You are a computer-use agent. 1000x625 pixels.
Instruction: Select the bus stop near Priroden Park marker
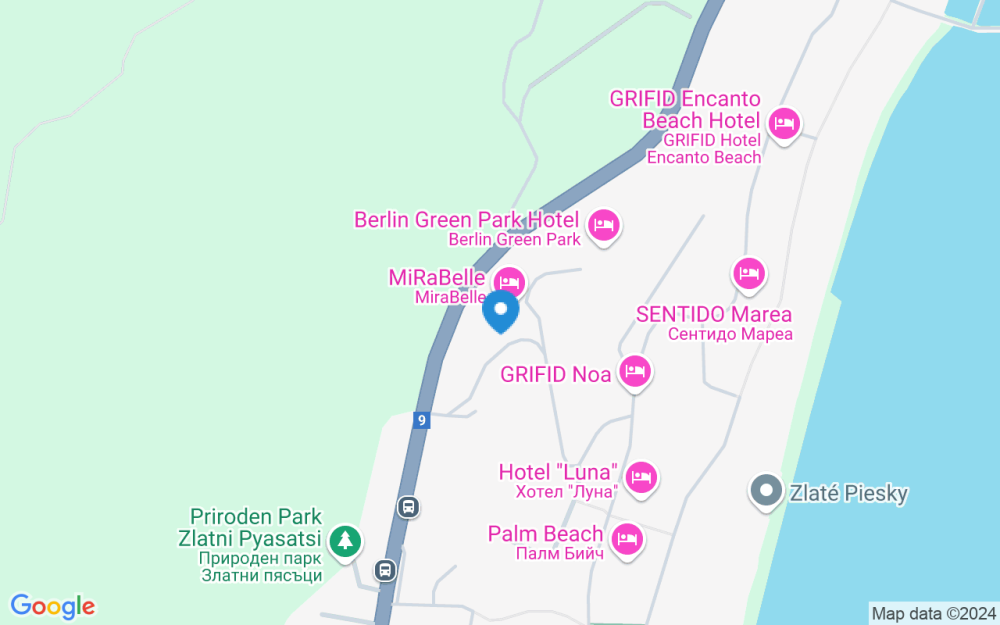pyautogui.click(x=383, y=570)
